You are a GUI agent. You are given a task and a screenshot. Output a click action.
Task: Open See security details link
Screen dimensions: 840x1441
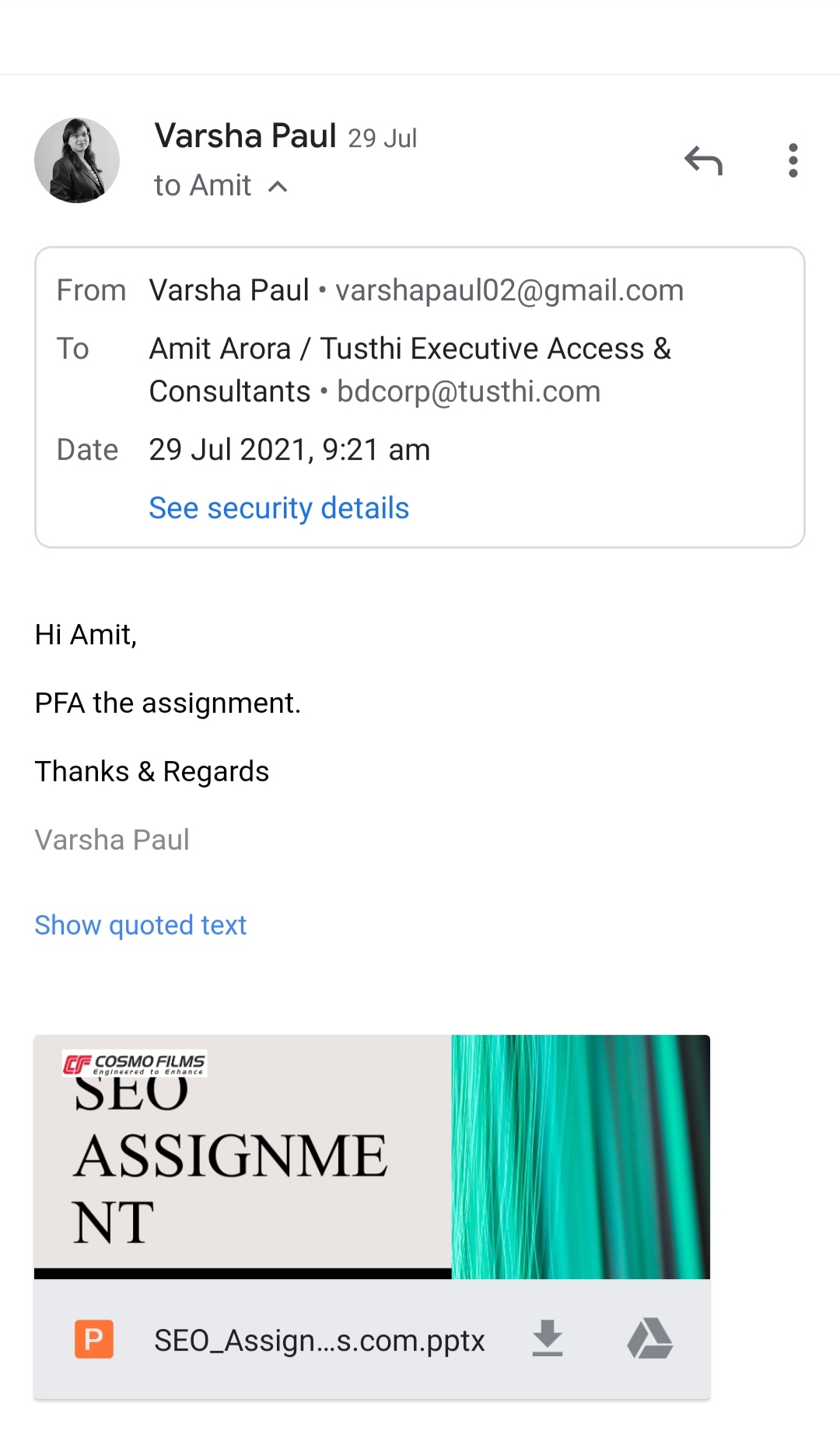click(278, 508)
